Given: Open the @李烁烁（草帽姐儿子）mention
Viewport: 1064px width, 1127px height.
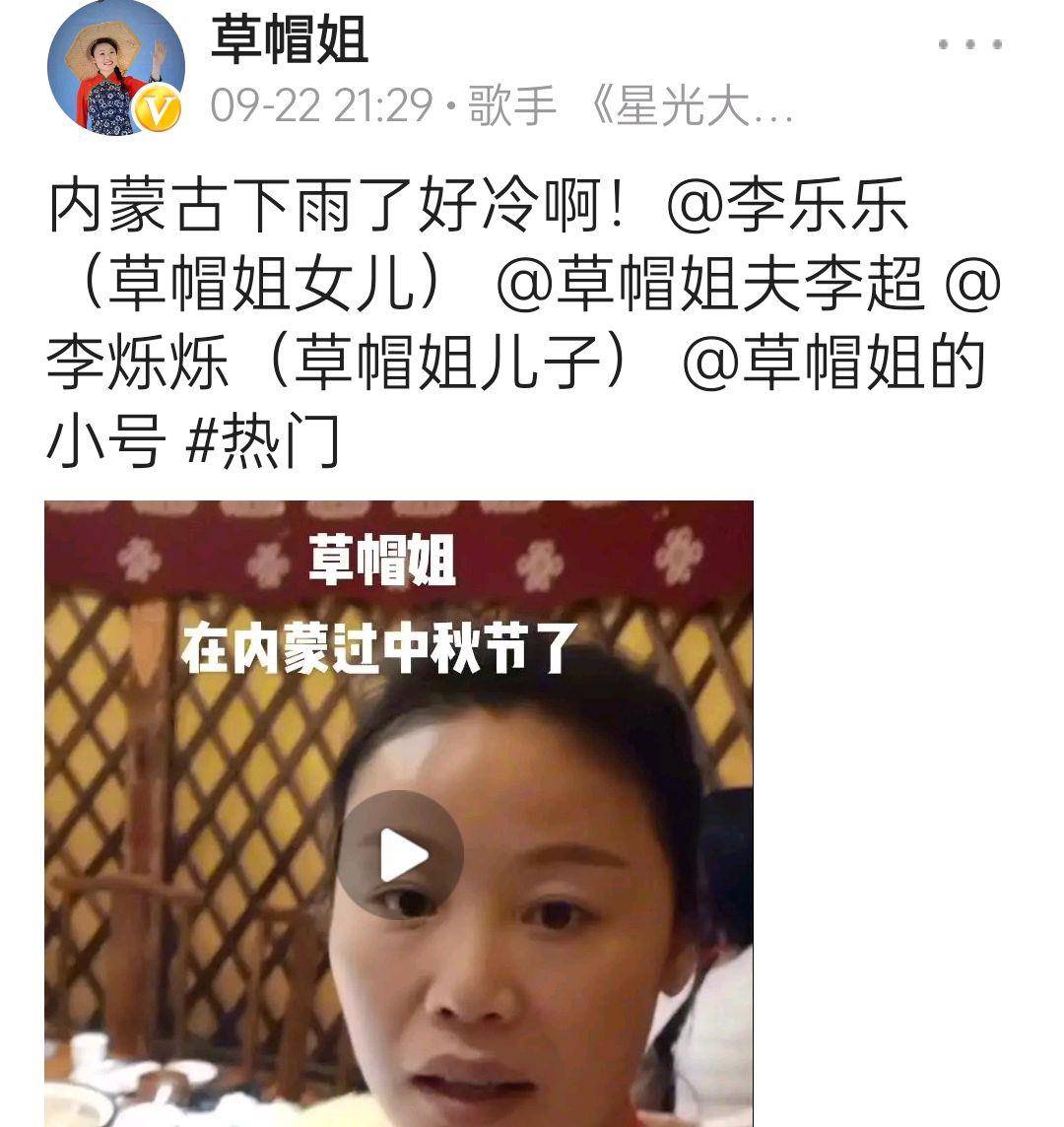Looking at the screenshot, I should (x=335, y=362).
